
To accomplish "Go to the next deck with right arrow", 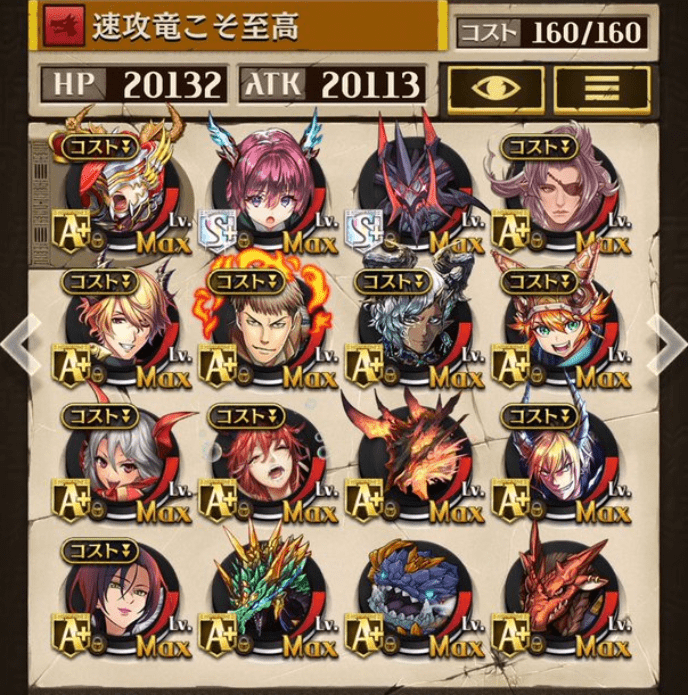I will coord(668,340).
